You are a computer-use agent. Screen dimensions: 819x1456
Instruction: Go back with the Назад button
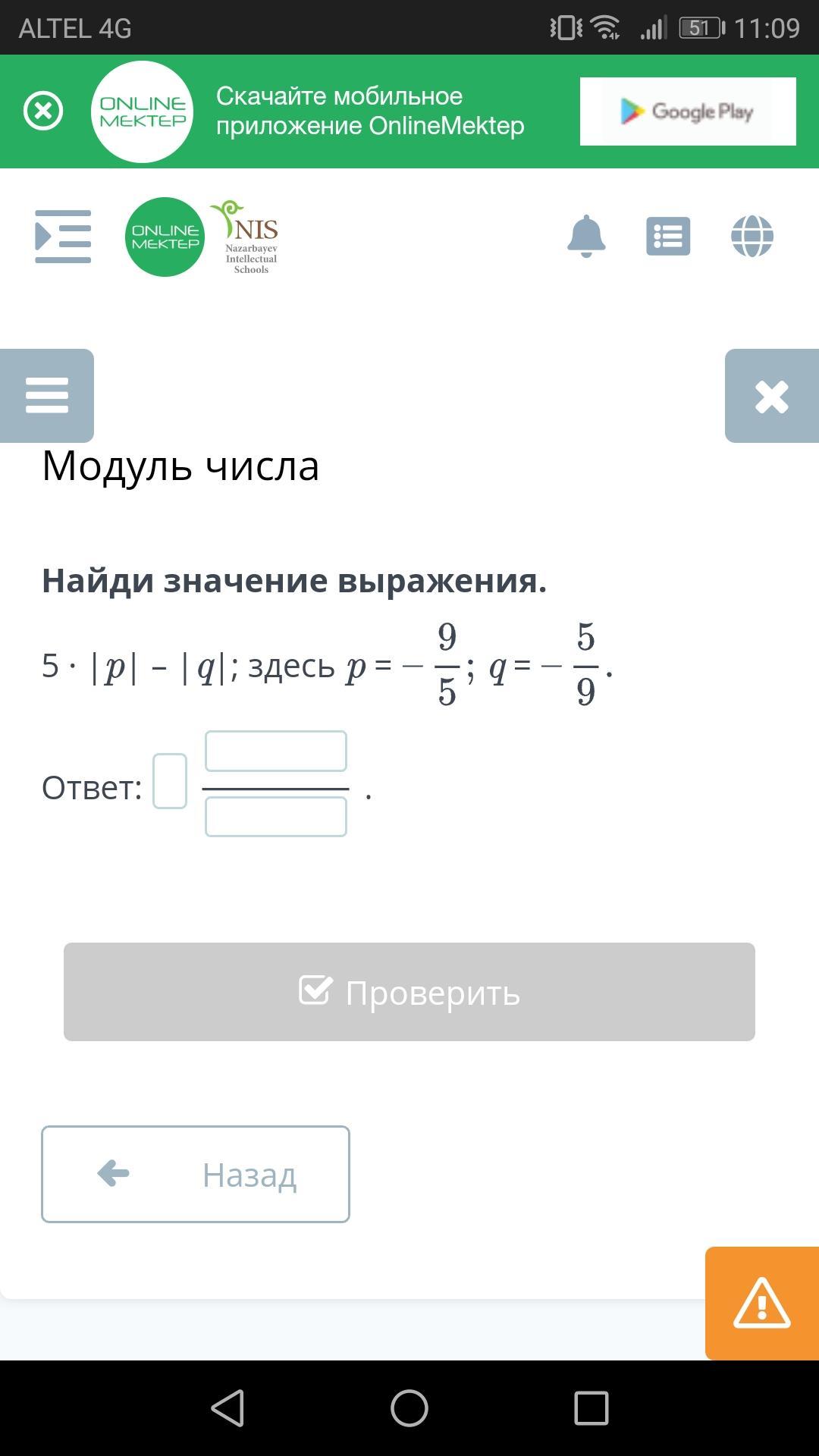[196, 1174]
